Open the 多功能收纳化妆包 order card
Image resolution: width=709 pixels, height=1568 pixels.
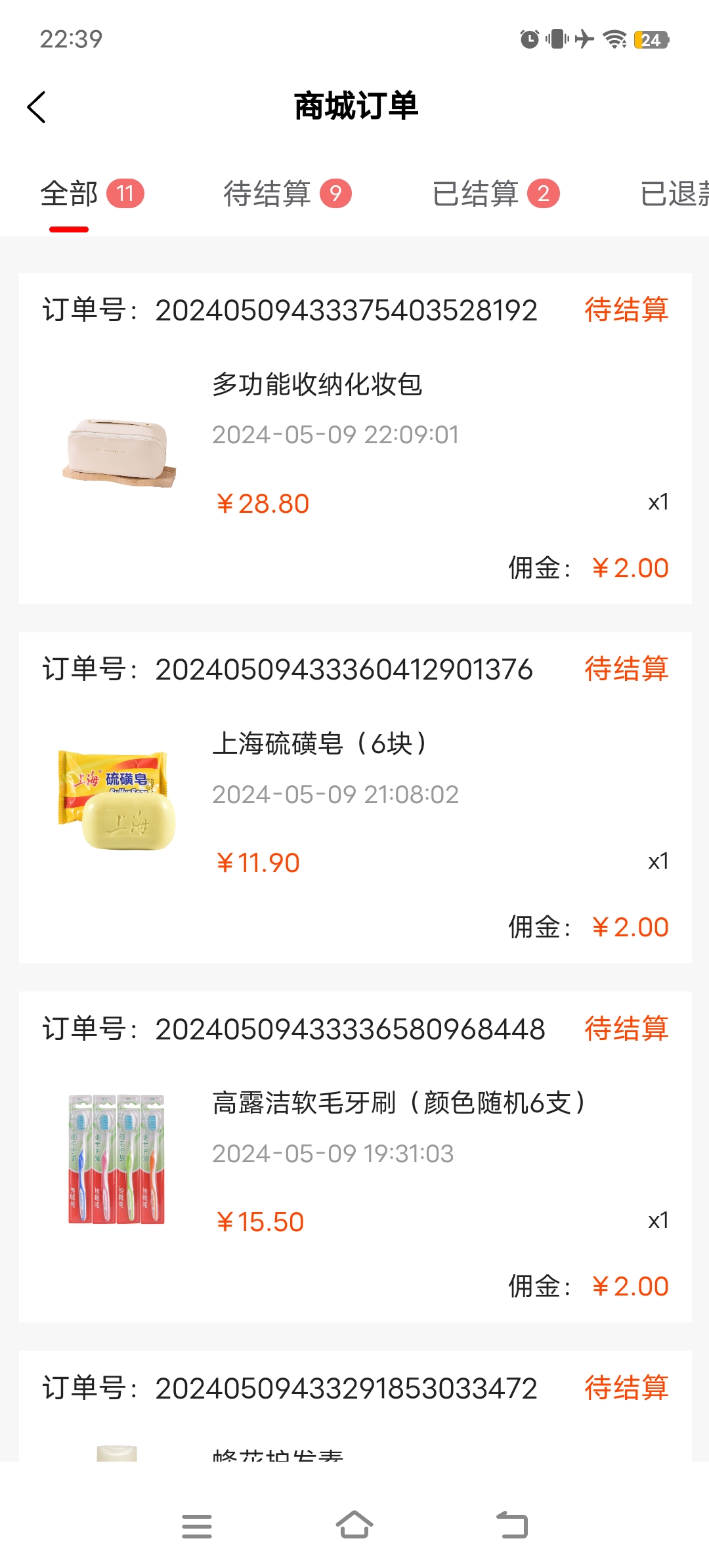click(x=355, y=439)
